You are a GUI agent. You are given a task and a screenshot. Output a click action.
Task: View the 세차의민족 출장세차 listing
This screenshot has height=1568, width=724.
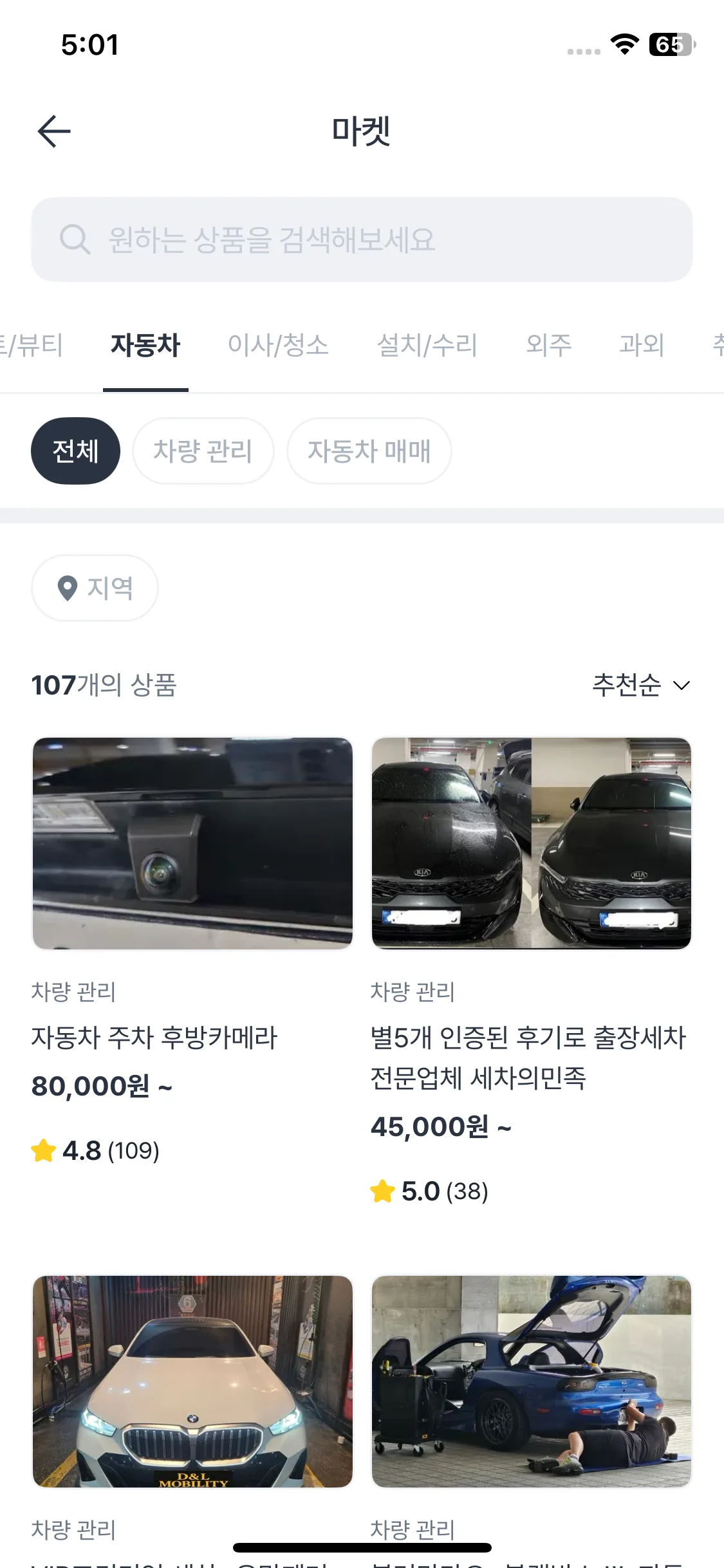531,843
